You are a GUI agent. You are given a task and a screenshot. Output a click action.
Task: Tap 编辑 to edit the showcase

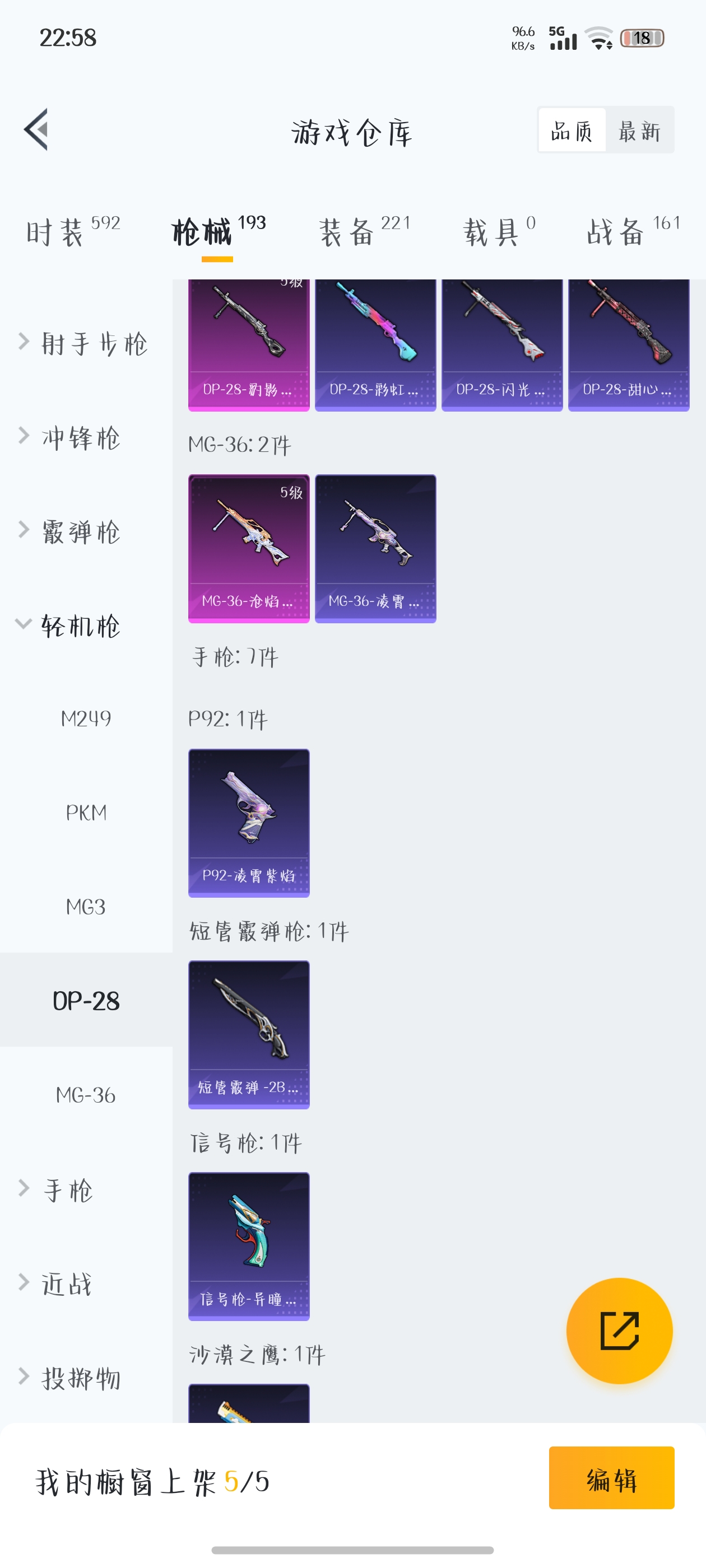pyautogui.click(x=611, y=1477)
